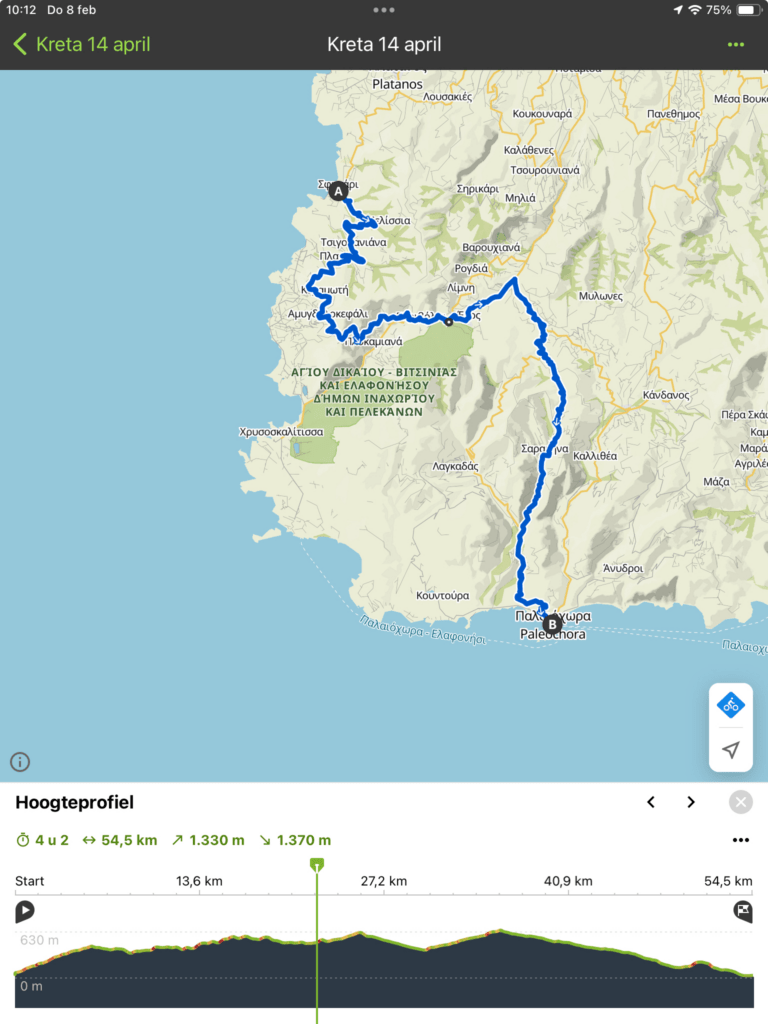
Task: Jump to finish flag on profile
Action: pos(743,910)
